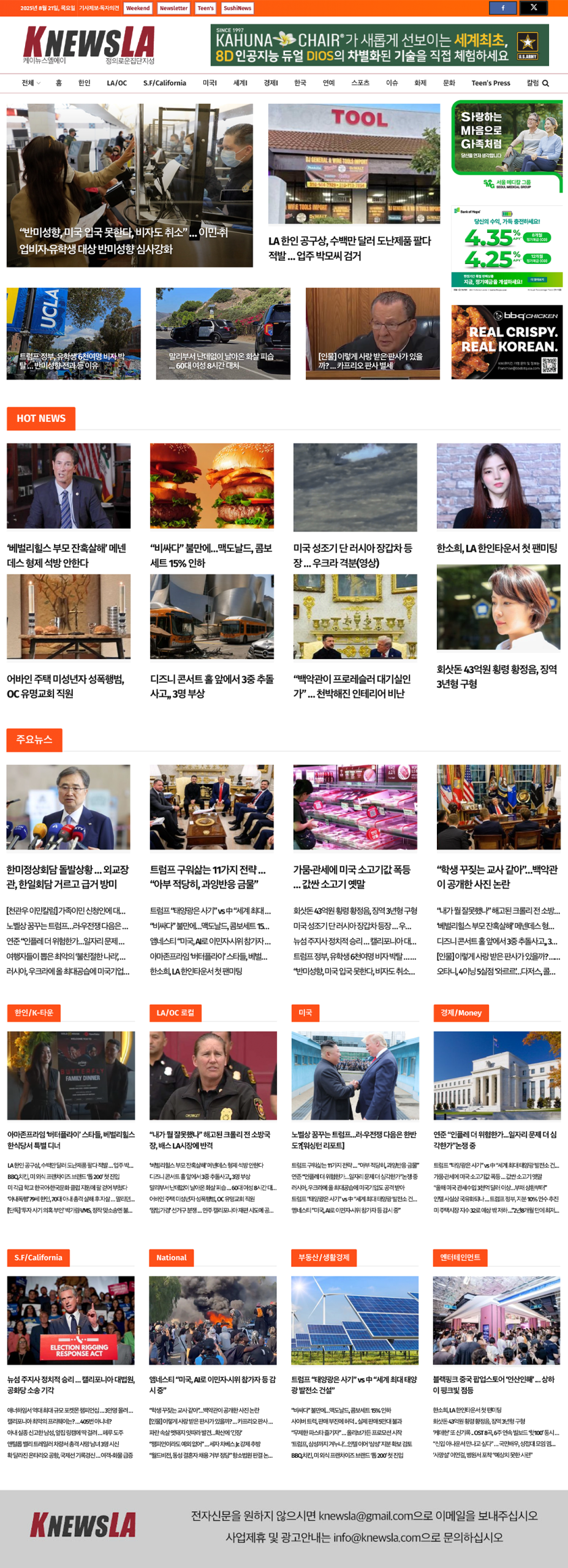
Task: Open 가뭄-관세에 미국 소고기값 폭등 article
Action: [352, 876]
